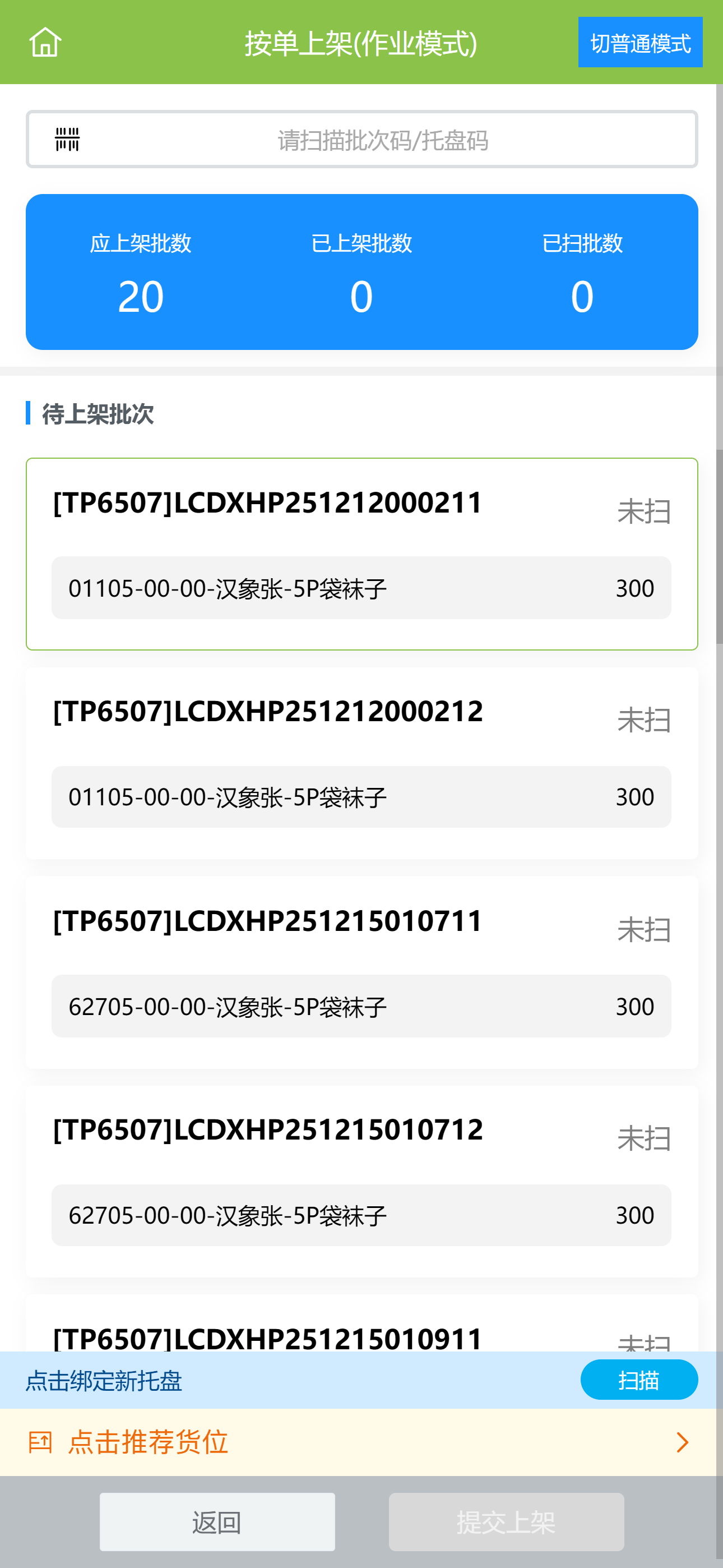Tap the 返回 back button

(x=217, y=1522)
